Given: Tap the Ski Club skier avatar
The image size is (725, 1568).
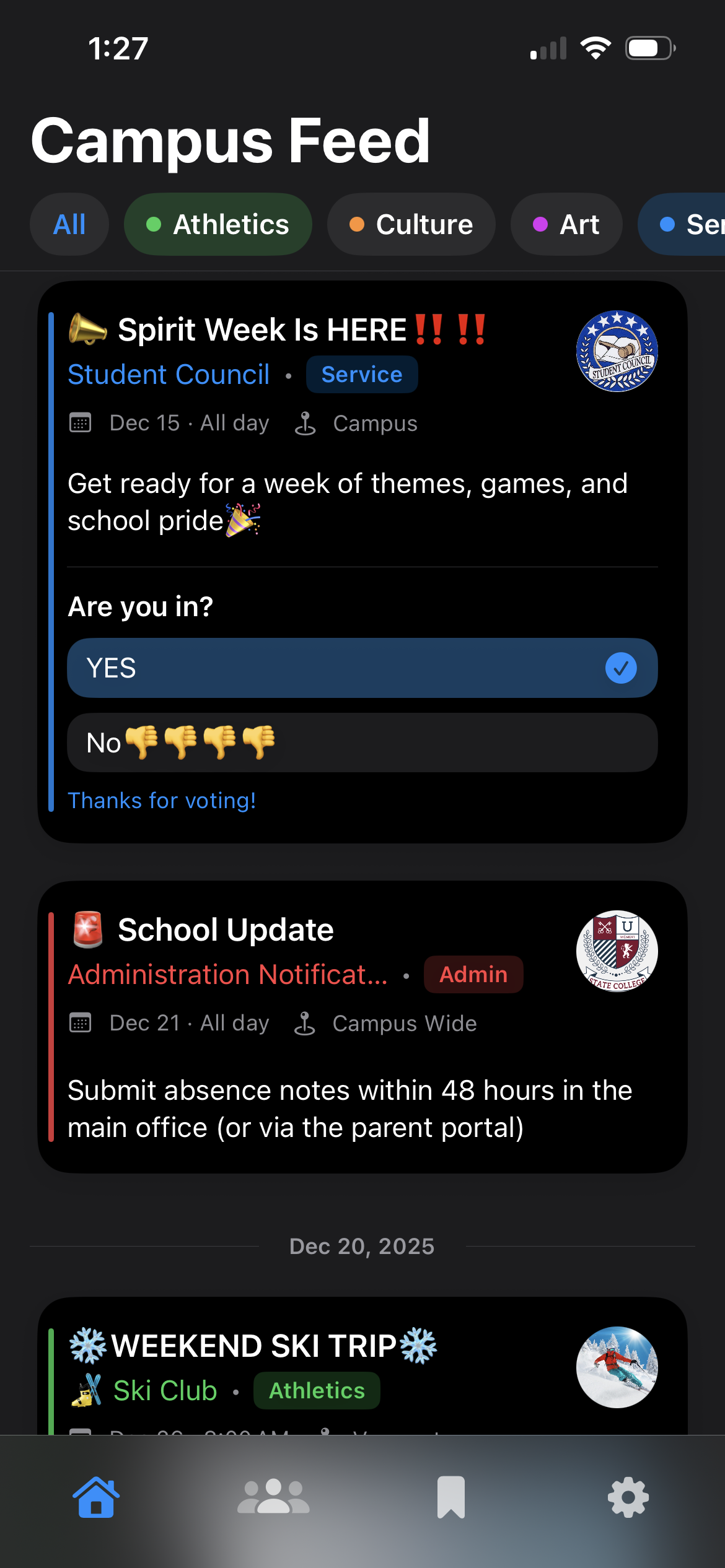Looking at the screenshot, I should [616, 1369].
